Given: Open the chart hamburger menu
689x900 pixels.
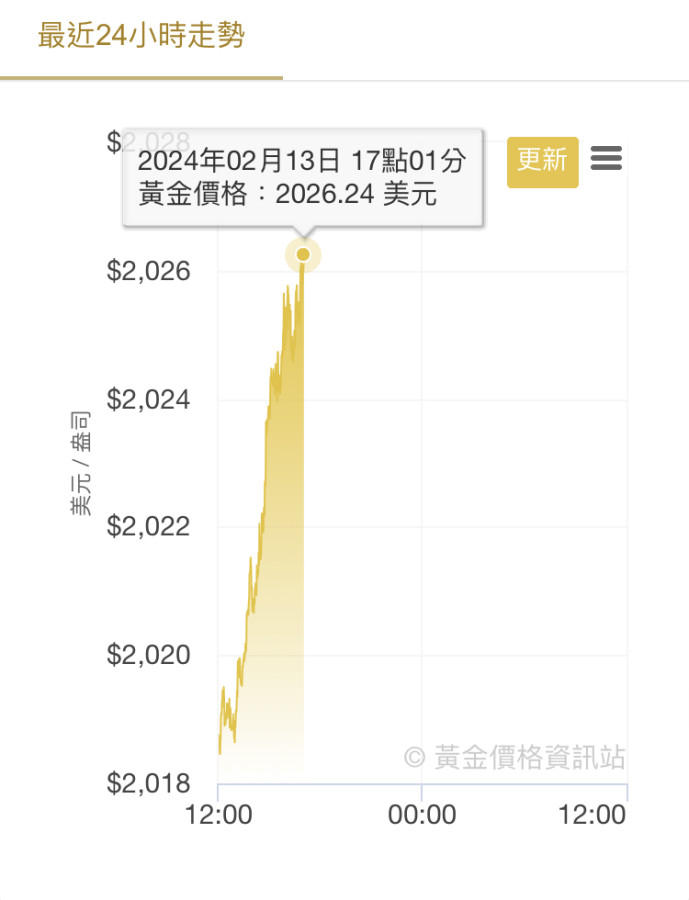Looking at the screenshot, I should pyautogui.click(x=606, y=158).
